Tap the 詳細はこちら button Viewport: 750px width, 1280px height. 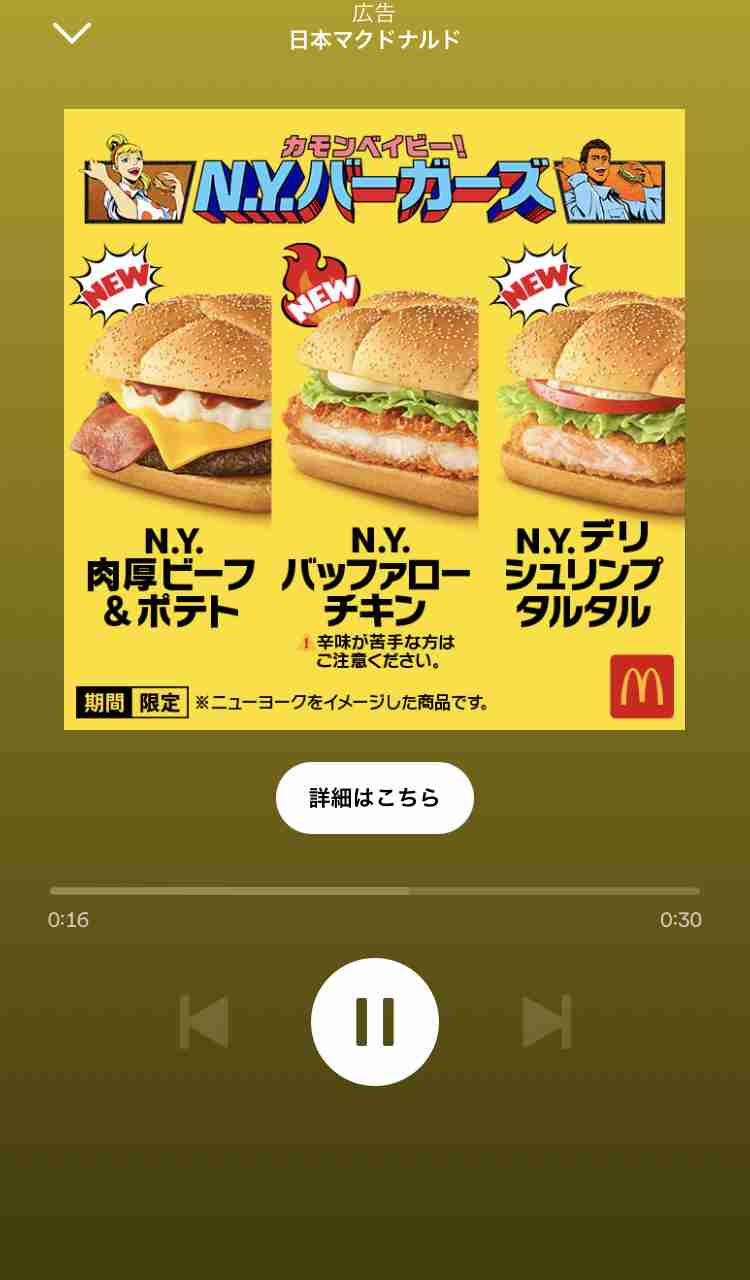(375, 798)
